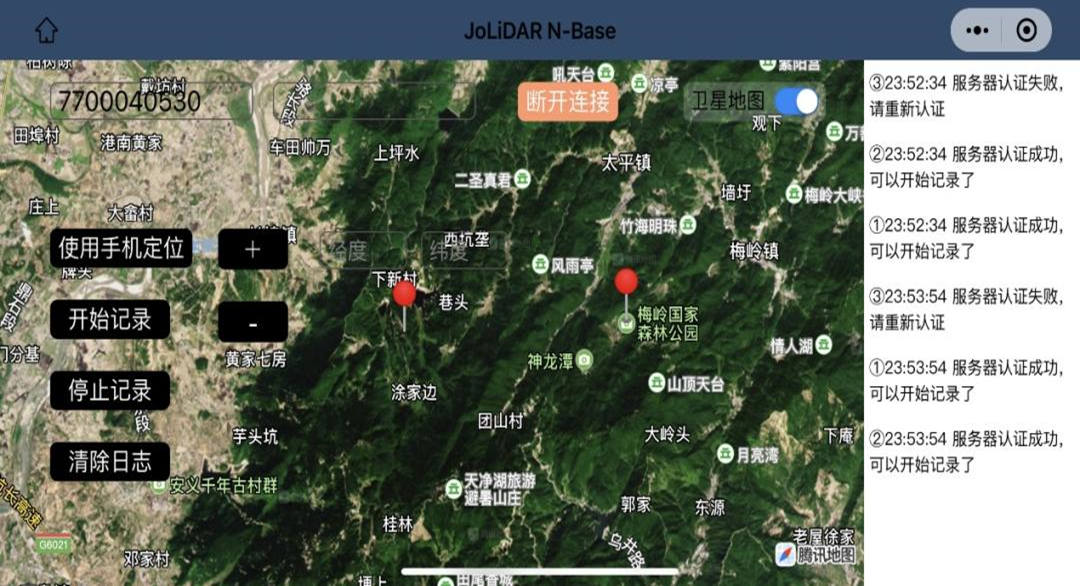Start recording with 开始记录
The width and height of the screenshot is (1080, 586).
point(110,319)
